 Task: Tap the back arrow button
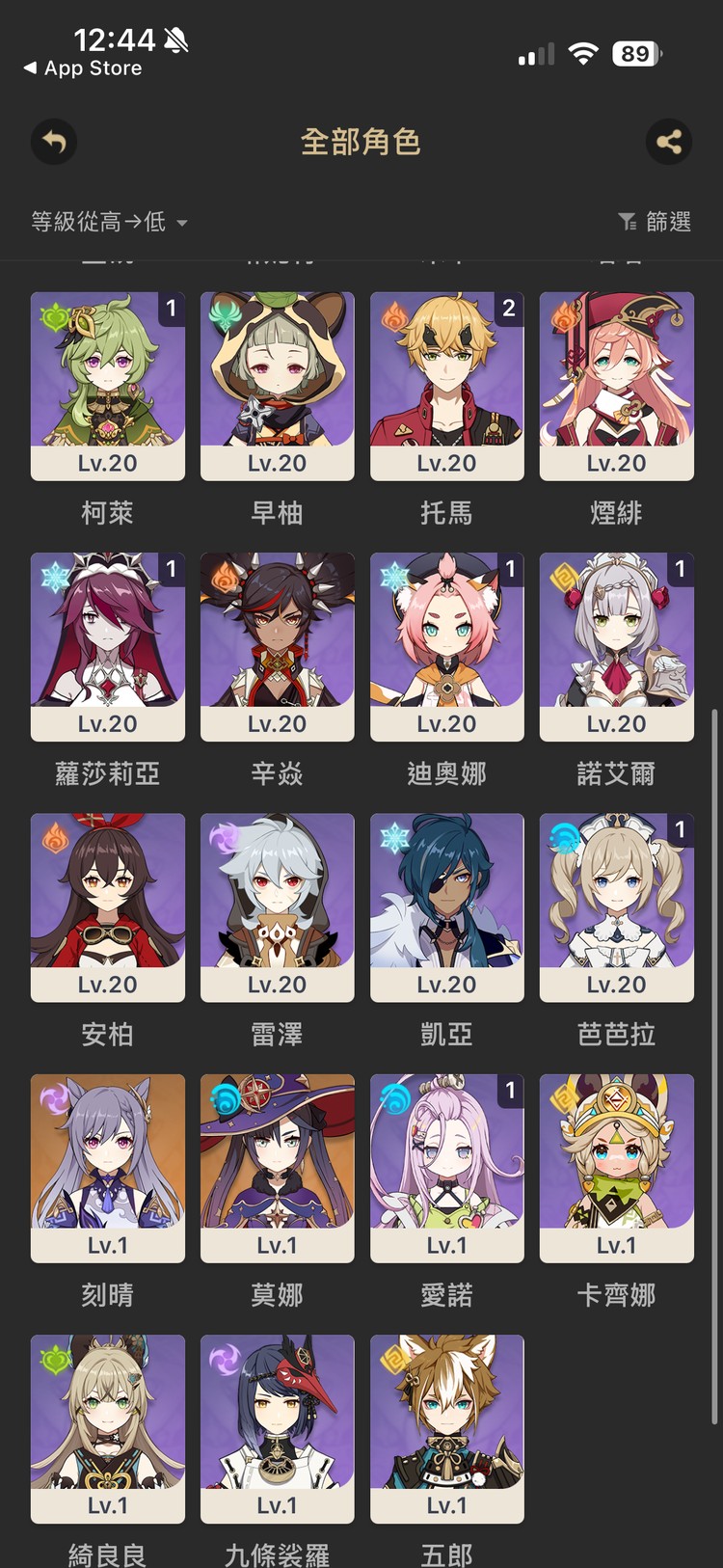click(x=54, y=143)
